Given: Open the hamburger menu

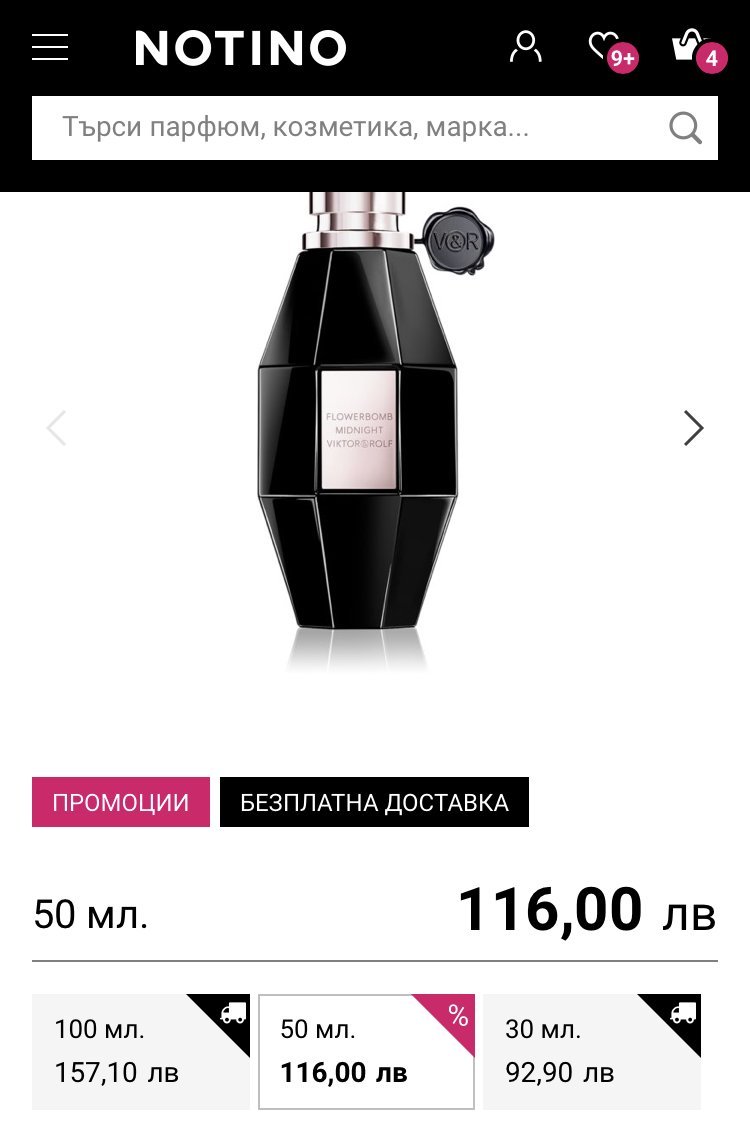Looking at the screenshot, I should [50, 47].
